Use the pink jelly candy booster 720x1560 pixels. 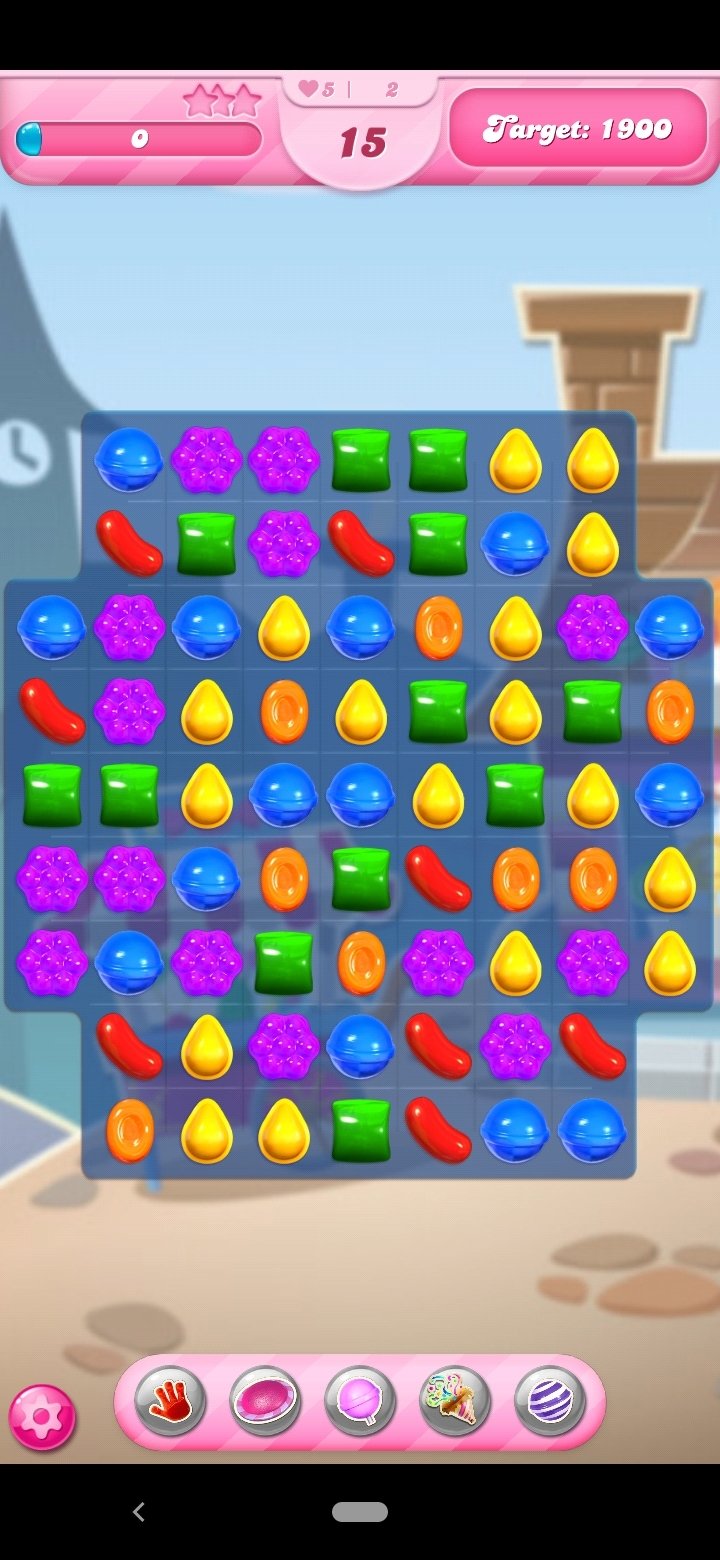[x=265, y=1401]
